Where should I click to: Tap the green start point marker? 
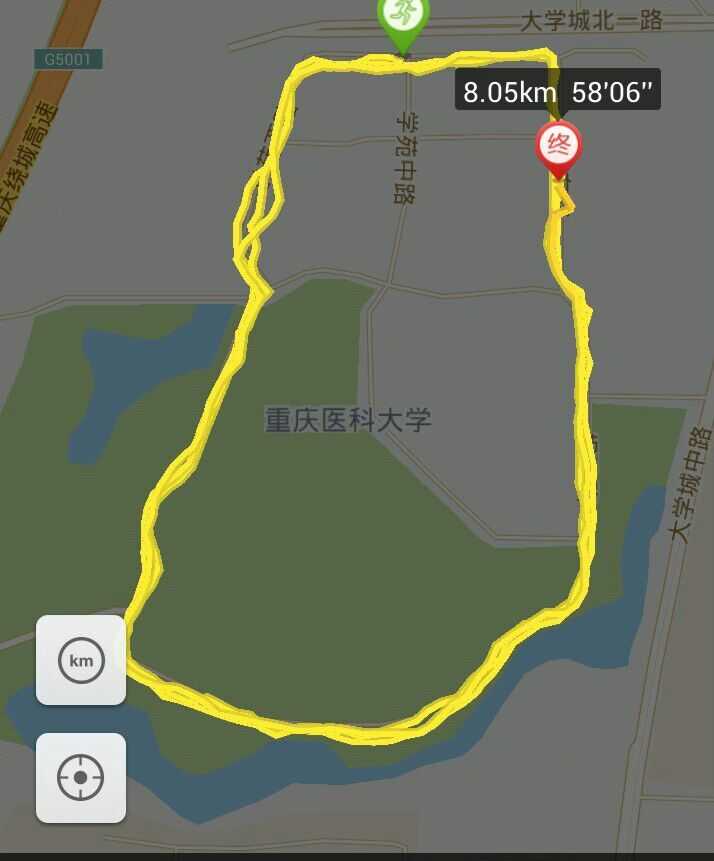403,20
